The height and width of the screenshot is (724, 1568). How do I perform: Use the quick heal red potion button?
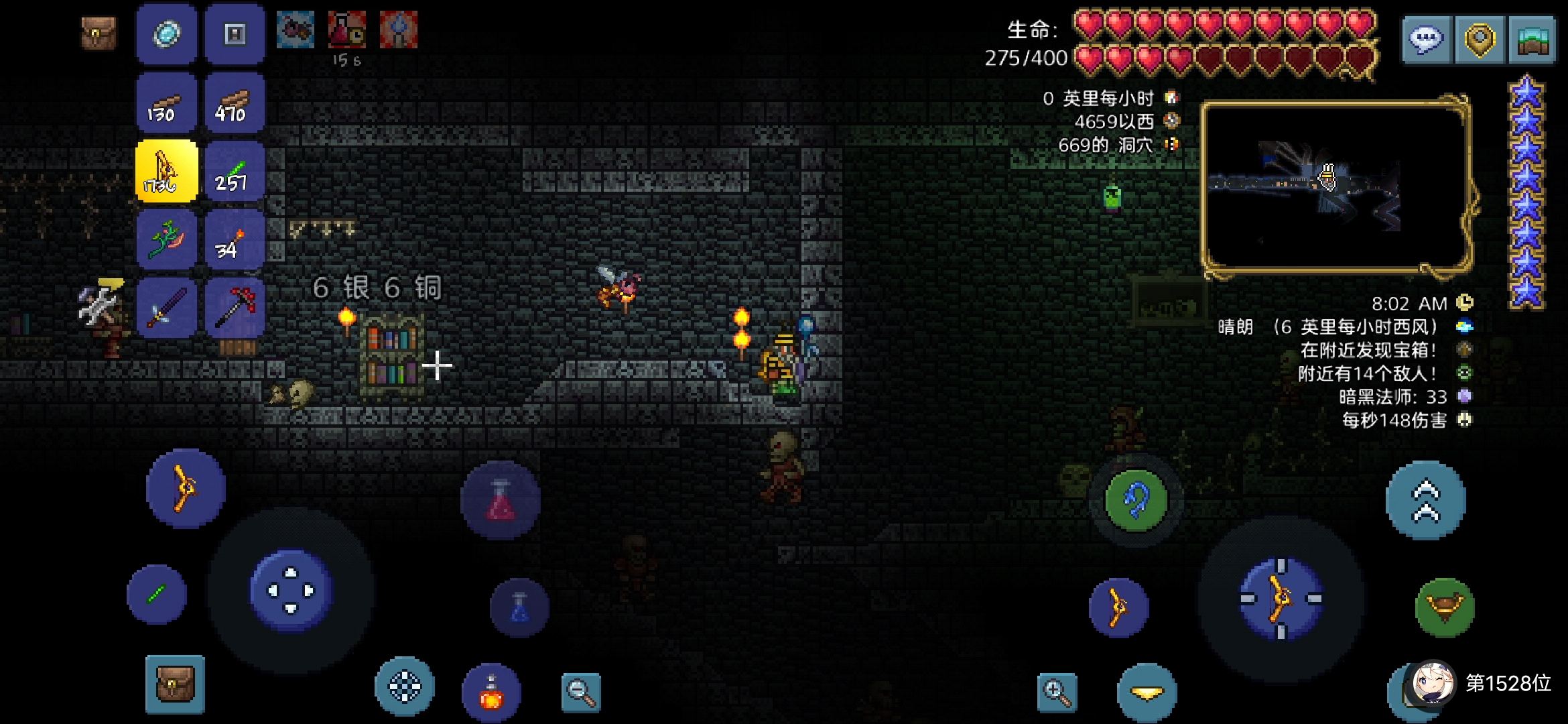click(501, 500)
